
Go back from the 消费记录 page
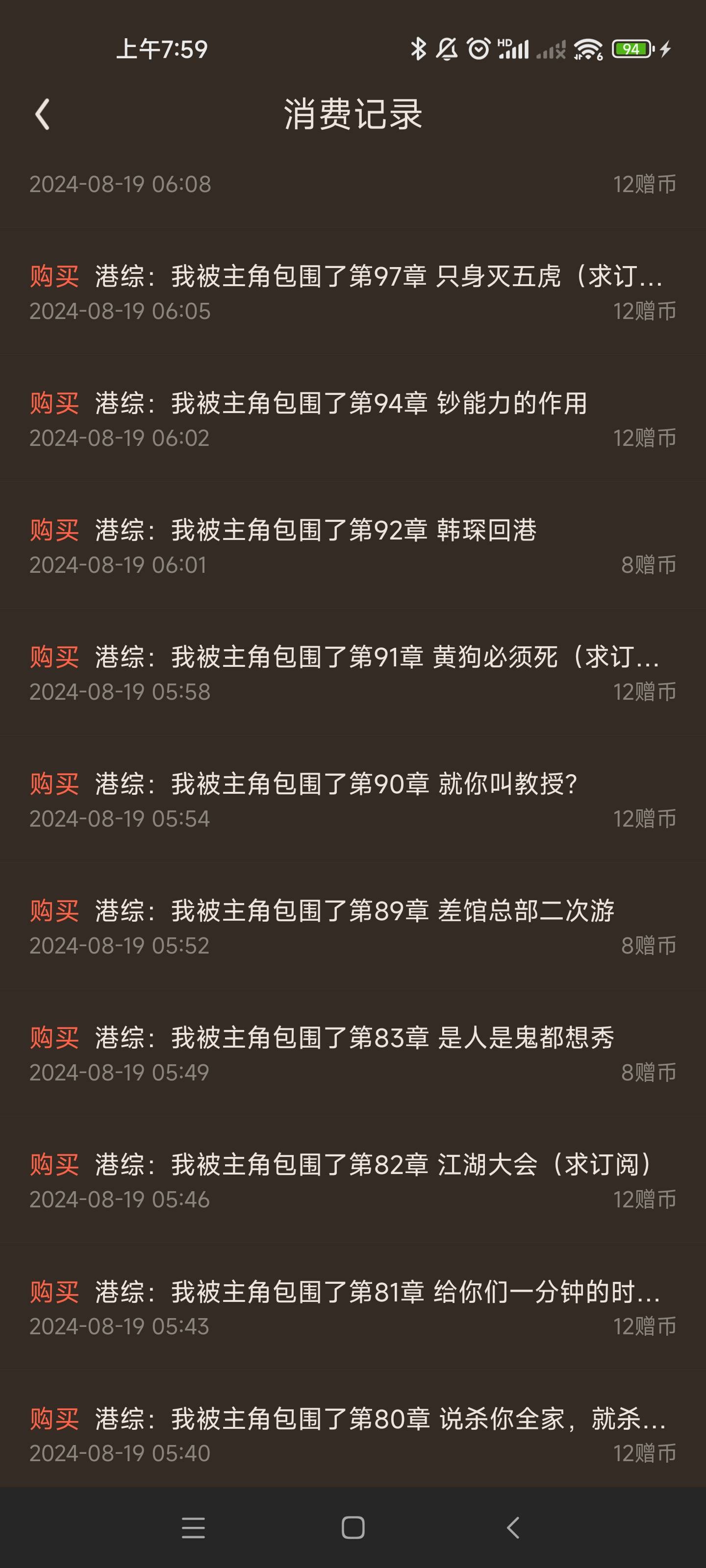(x=42, y=115)
